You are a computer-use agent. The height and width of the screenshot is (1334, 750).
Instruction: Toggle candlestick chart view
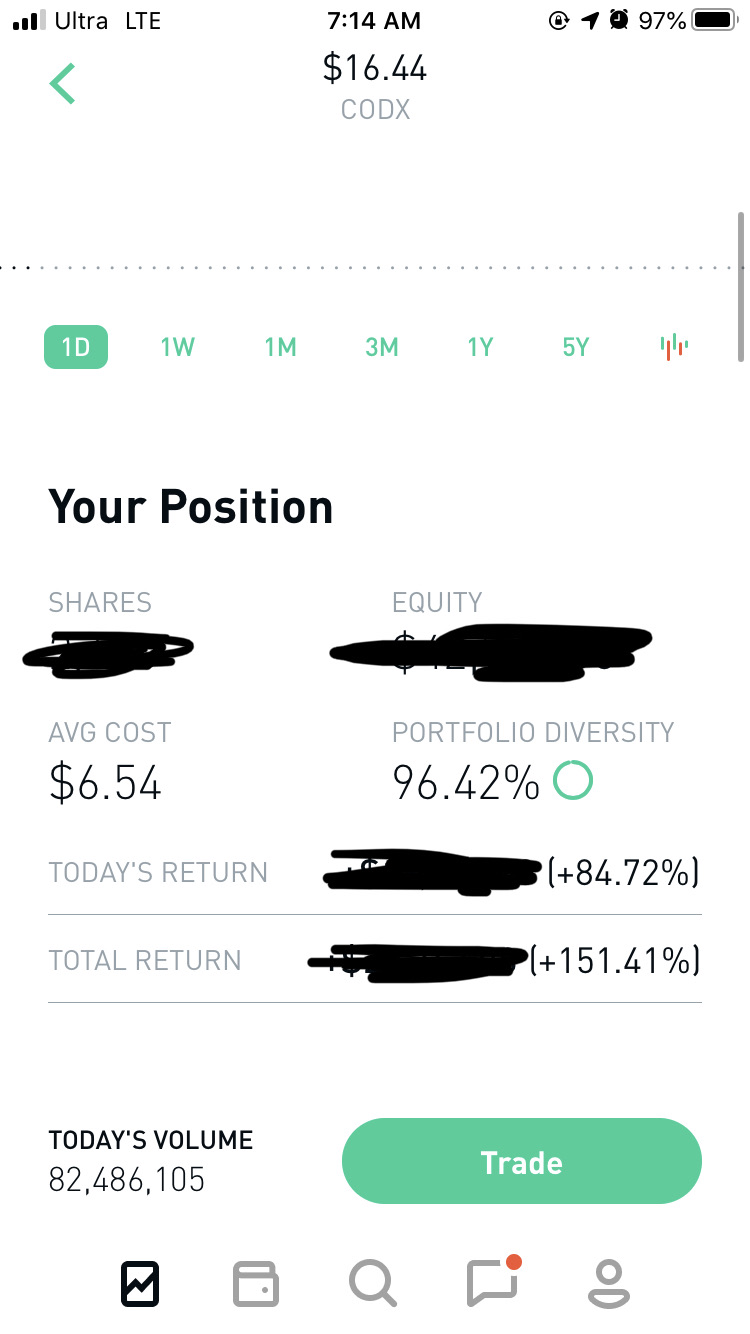(x=674, y=346)
